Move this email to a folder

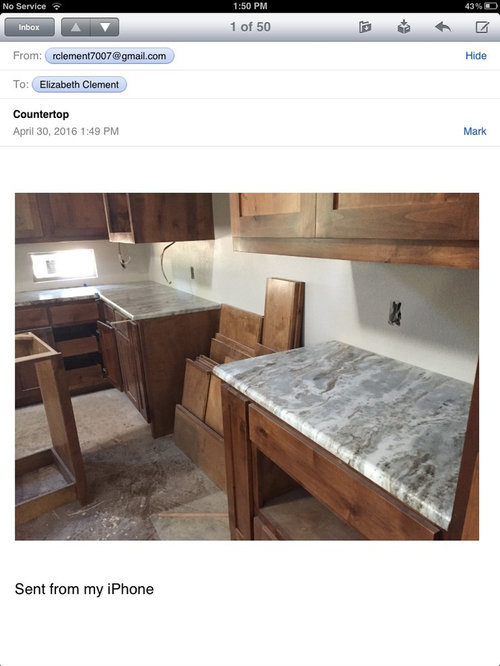coord(365,27)
